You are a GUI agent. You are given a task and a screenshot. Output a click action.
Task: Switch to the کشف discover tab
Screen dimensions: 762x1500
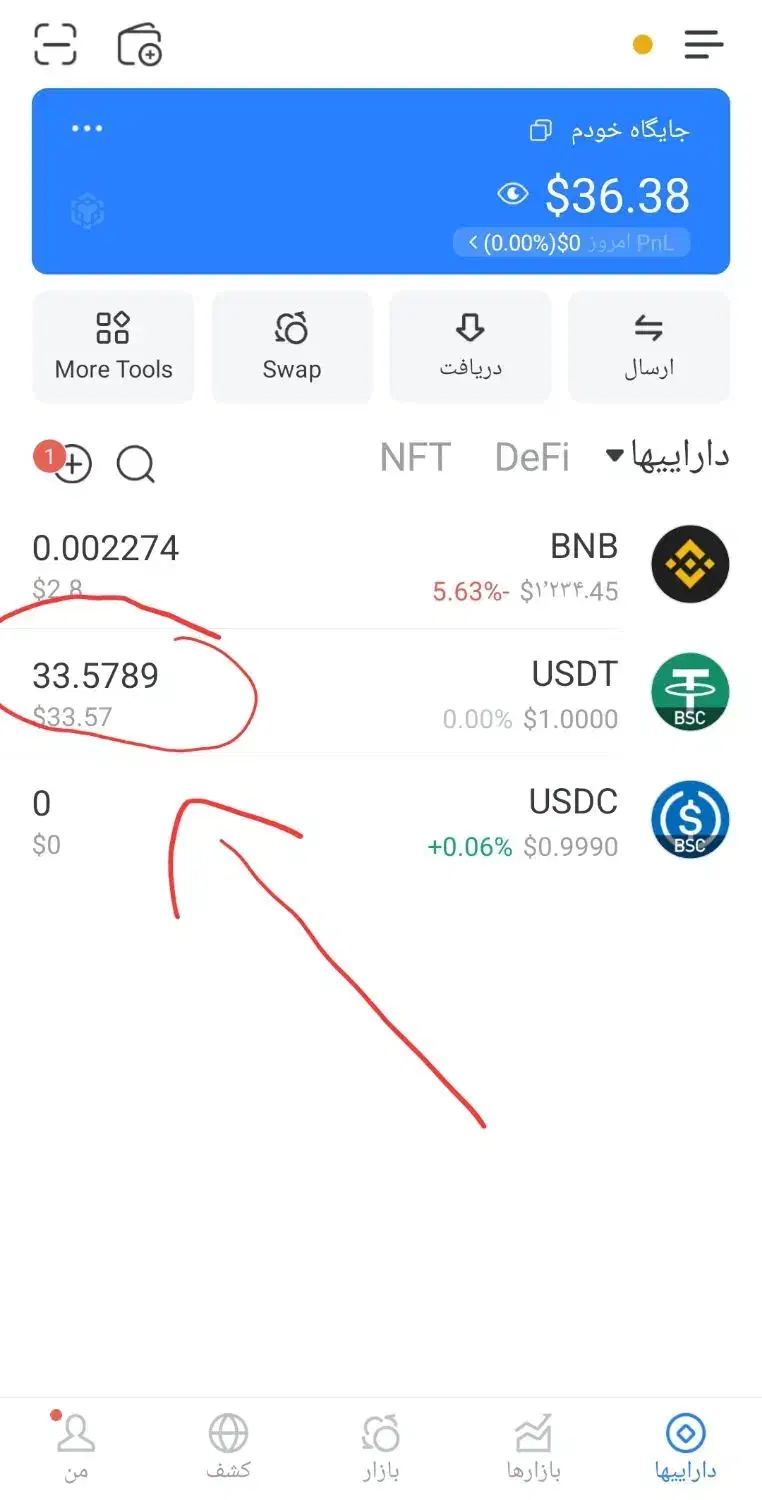point(228,1446)
